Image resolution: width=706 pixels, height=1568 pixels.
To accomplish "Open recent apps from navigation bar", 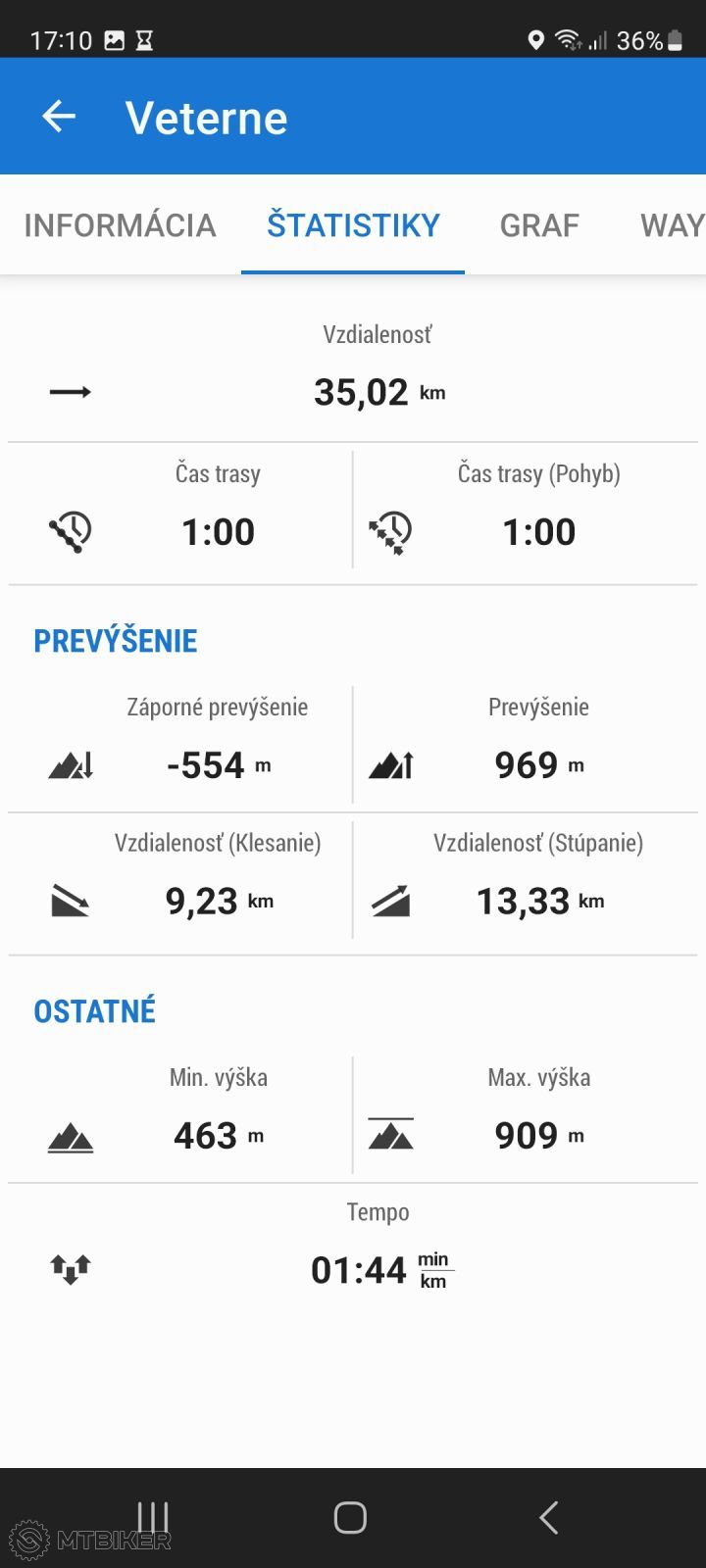I will 153,1517.
